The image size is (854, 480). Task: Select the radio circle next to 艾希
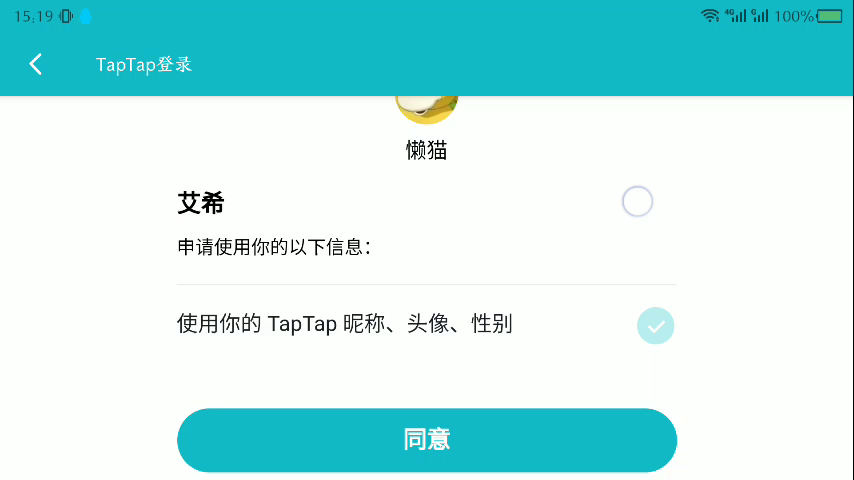click(637, 202)
